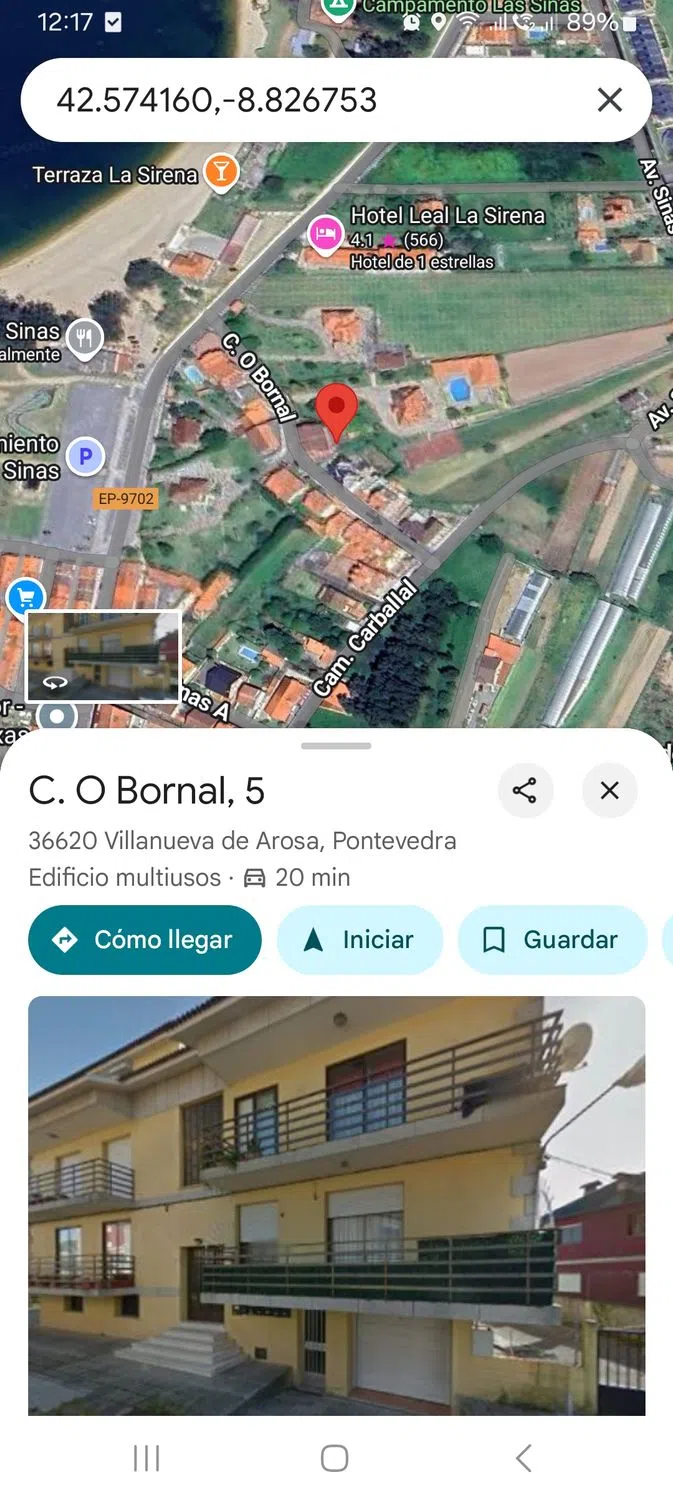This screenshot has width=673, height=1500.
Task: Open the Street View preview thumbnail
Action: [x=103, y=656]
